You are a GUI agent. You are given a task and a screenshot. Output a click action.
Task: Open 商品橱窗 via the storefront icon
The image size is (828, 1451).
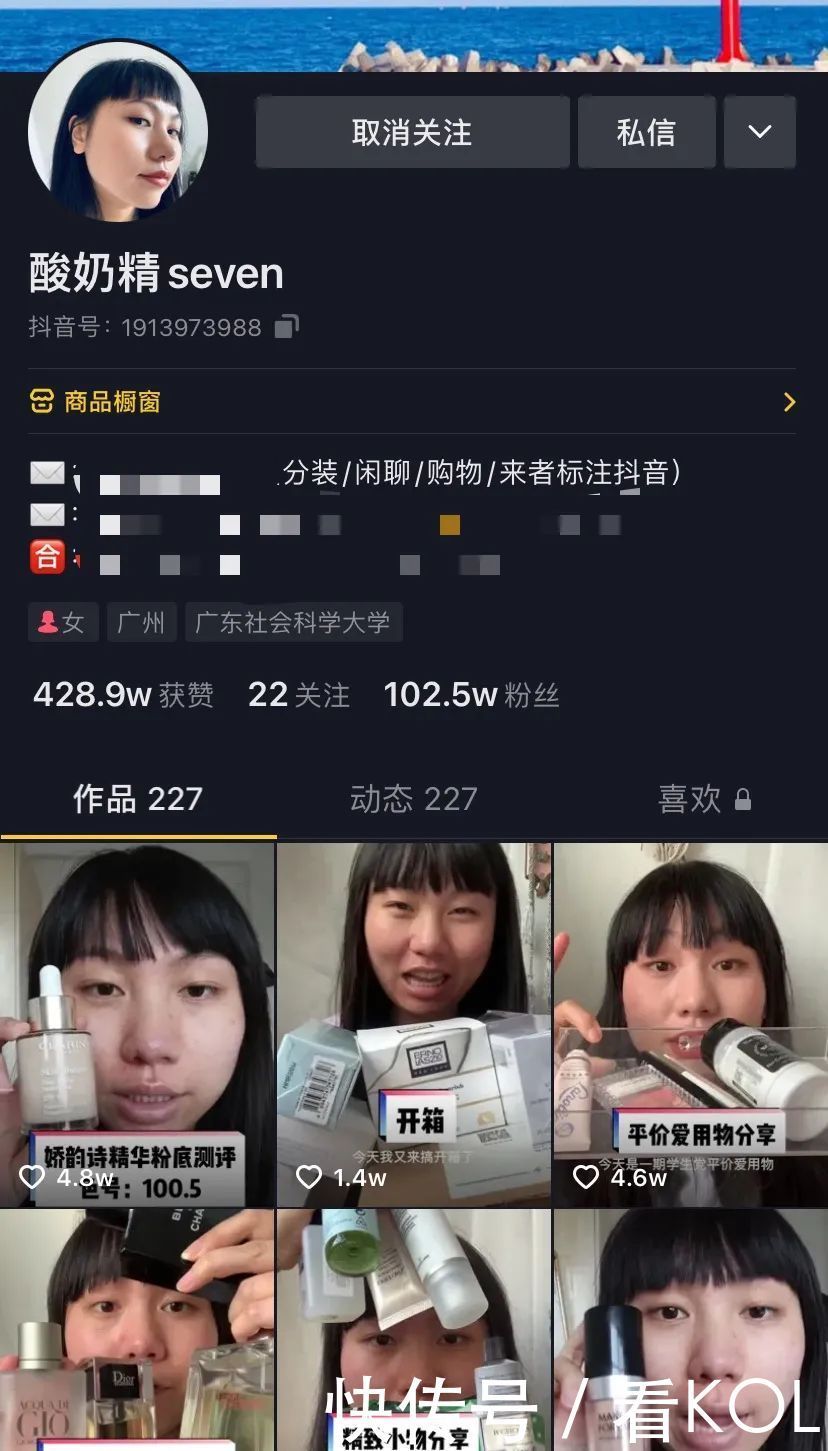click(42, 402)
